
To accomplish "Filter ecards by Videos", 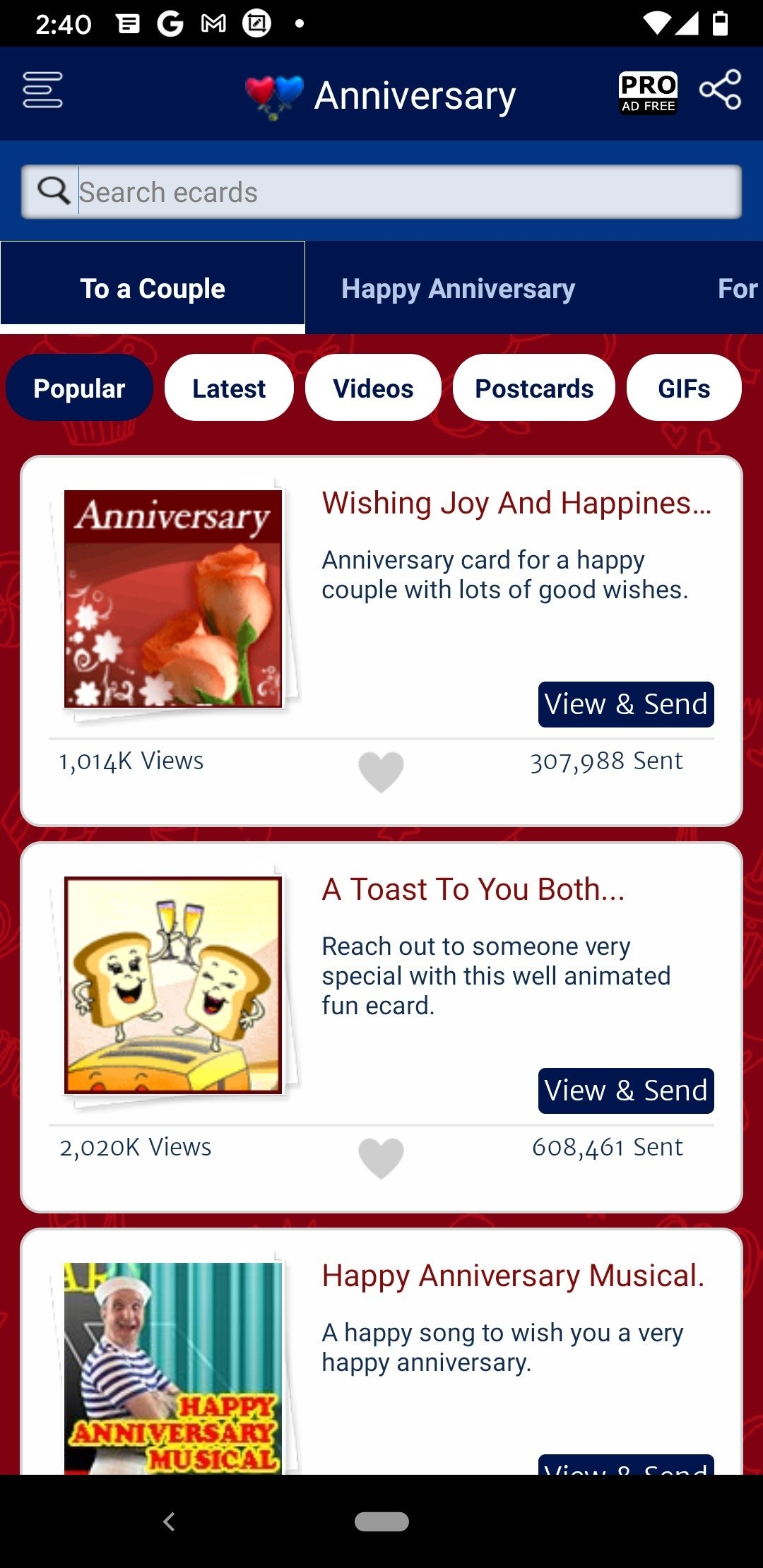I will pos(373,388).
